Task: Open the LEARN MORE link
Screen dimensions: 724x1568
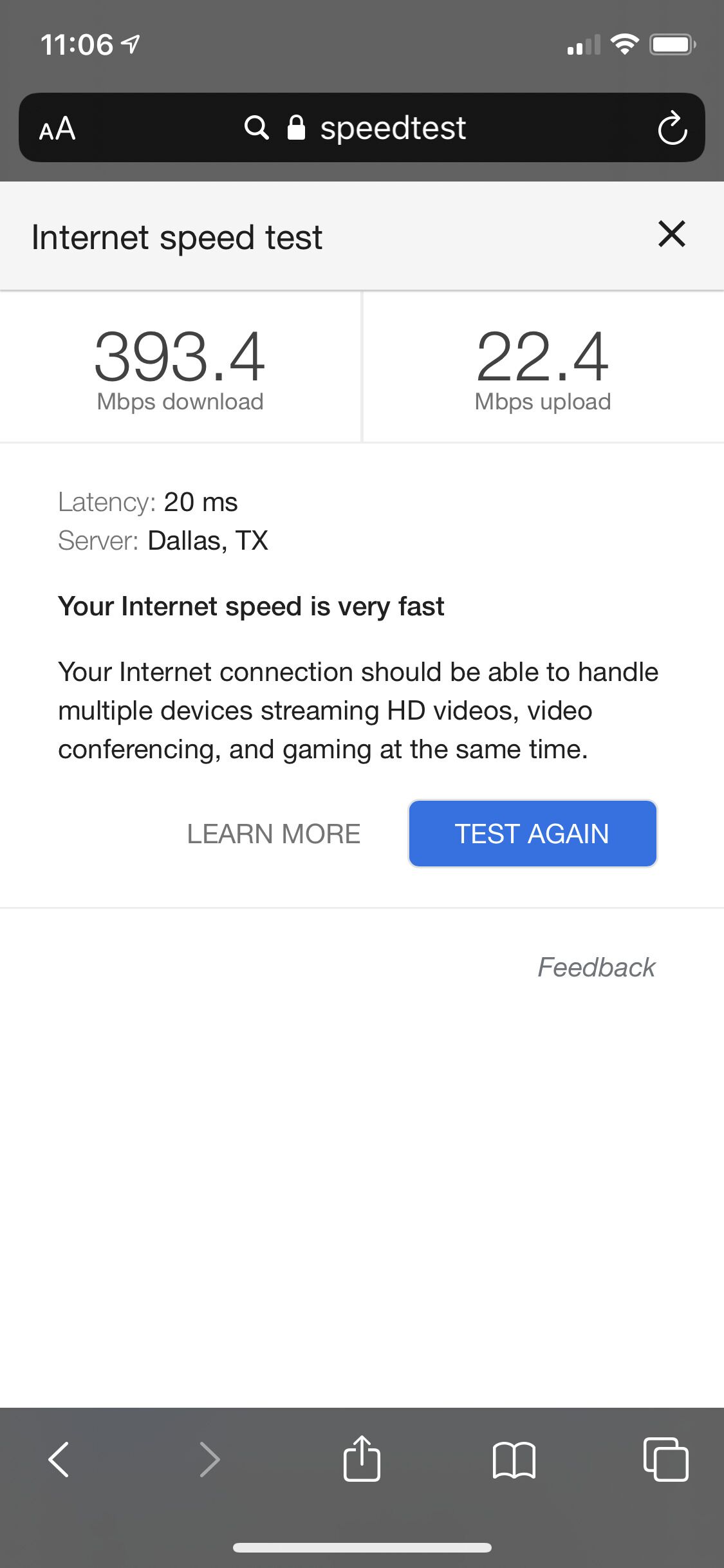Action: [274, 834]
